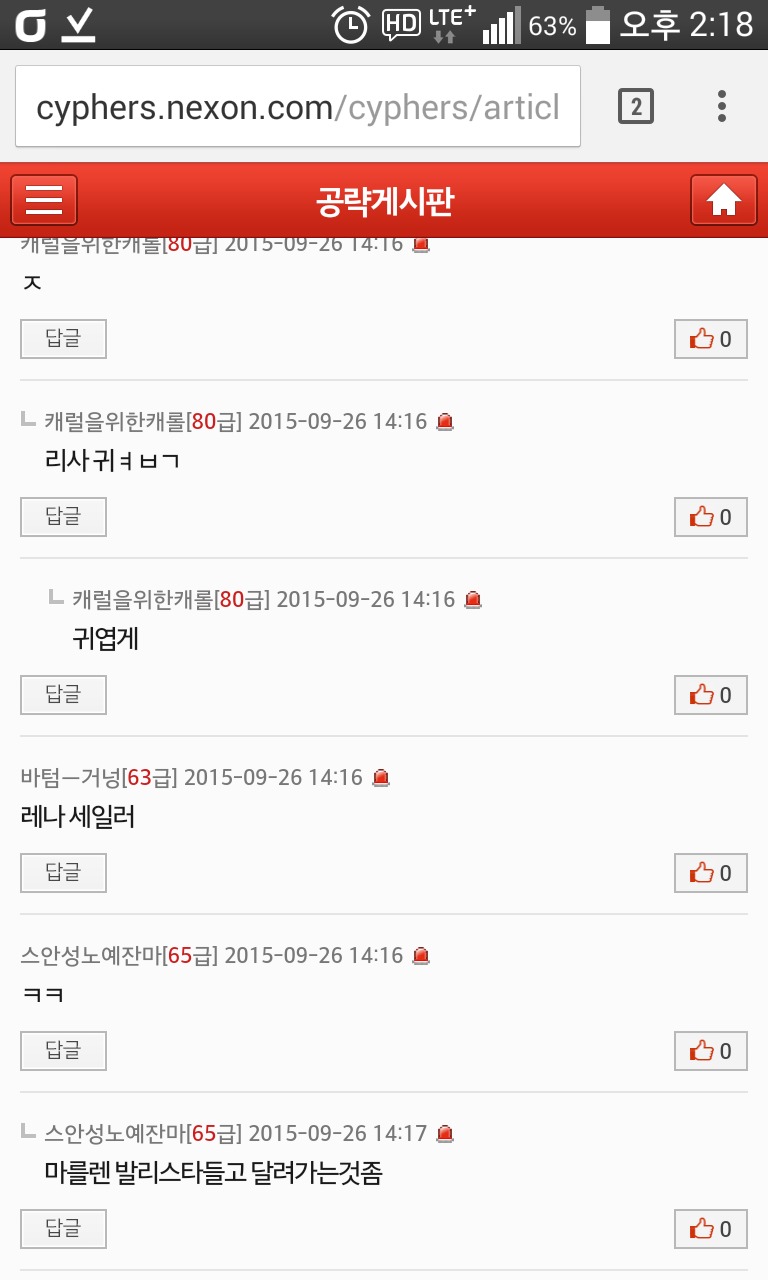Like the '귀엽게' comment
This screenshot has width=768, height=1280.
point(711,695)
